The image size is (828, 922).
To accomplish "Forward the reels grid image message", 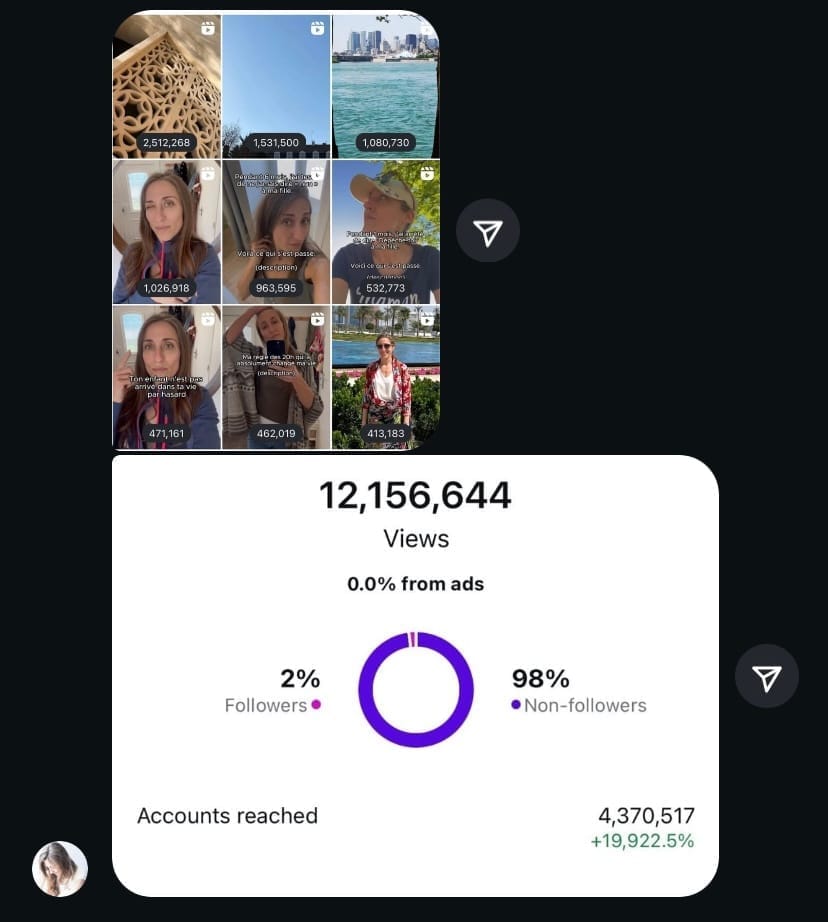I will [488, 230].
